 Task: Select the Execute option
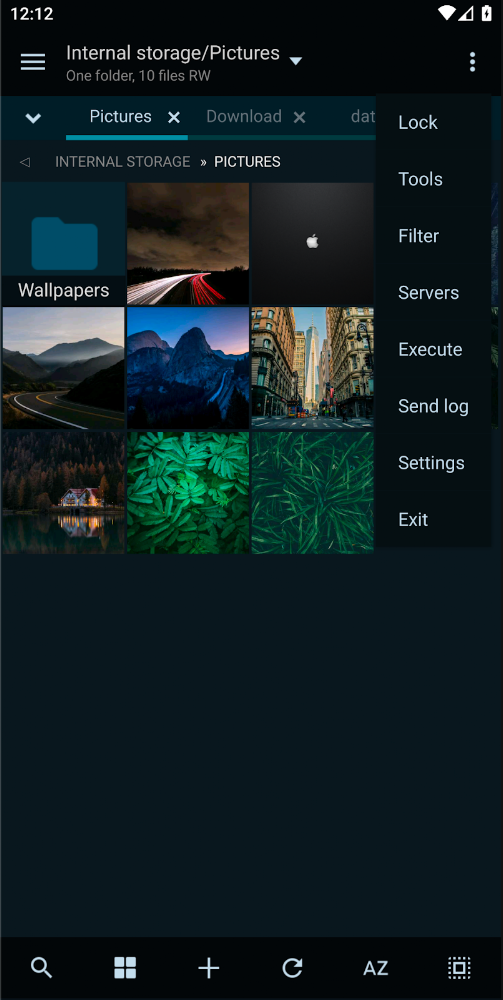click(433, 349)
